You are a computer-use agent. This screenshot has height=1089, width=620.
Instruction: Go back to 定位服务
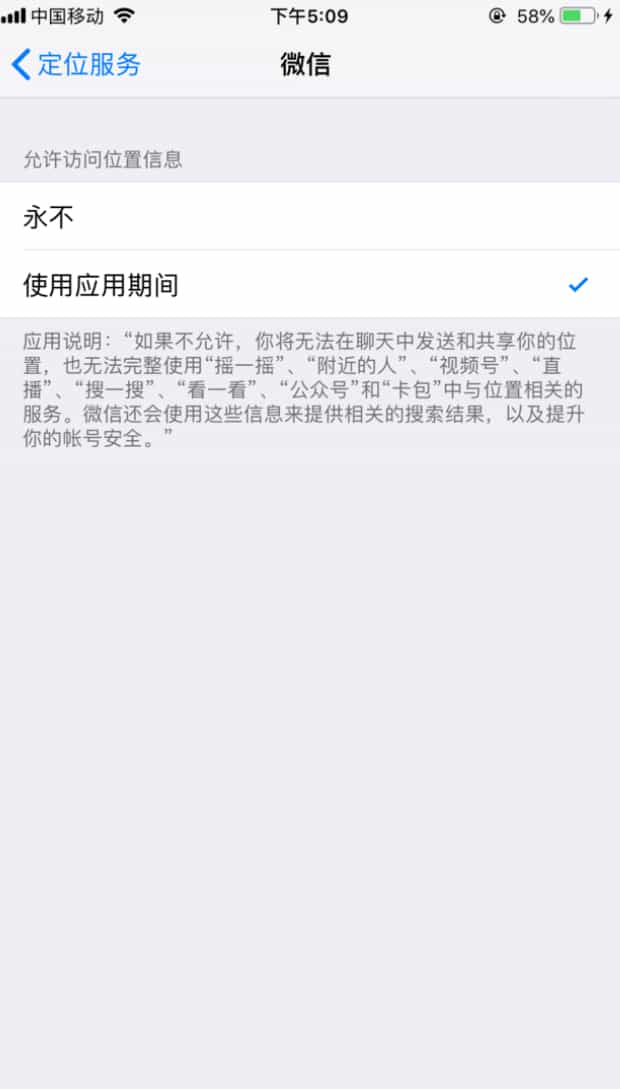tap(76, 65)
